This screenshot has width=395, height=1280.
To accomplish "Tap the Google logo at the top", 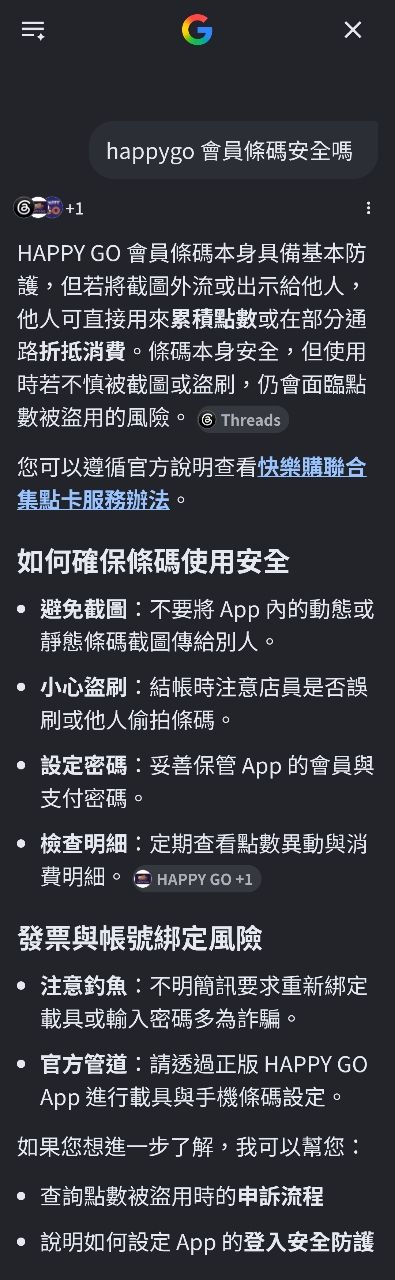I will 197,30.
